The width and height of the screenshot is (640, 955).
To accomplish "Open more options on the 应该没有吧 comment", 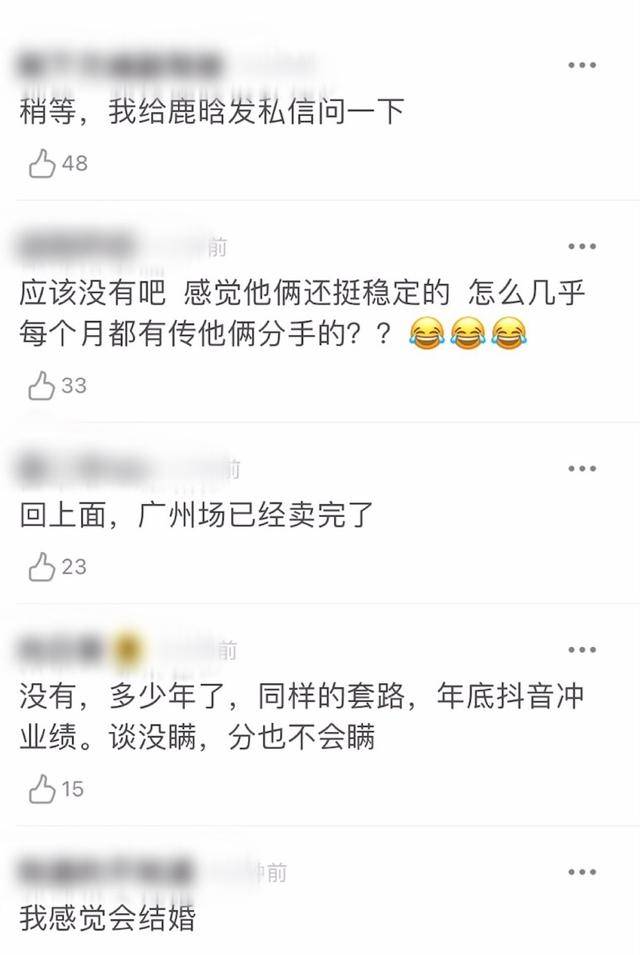I will click(582, 246).
